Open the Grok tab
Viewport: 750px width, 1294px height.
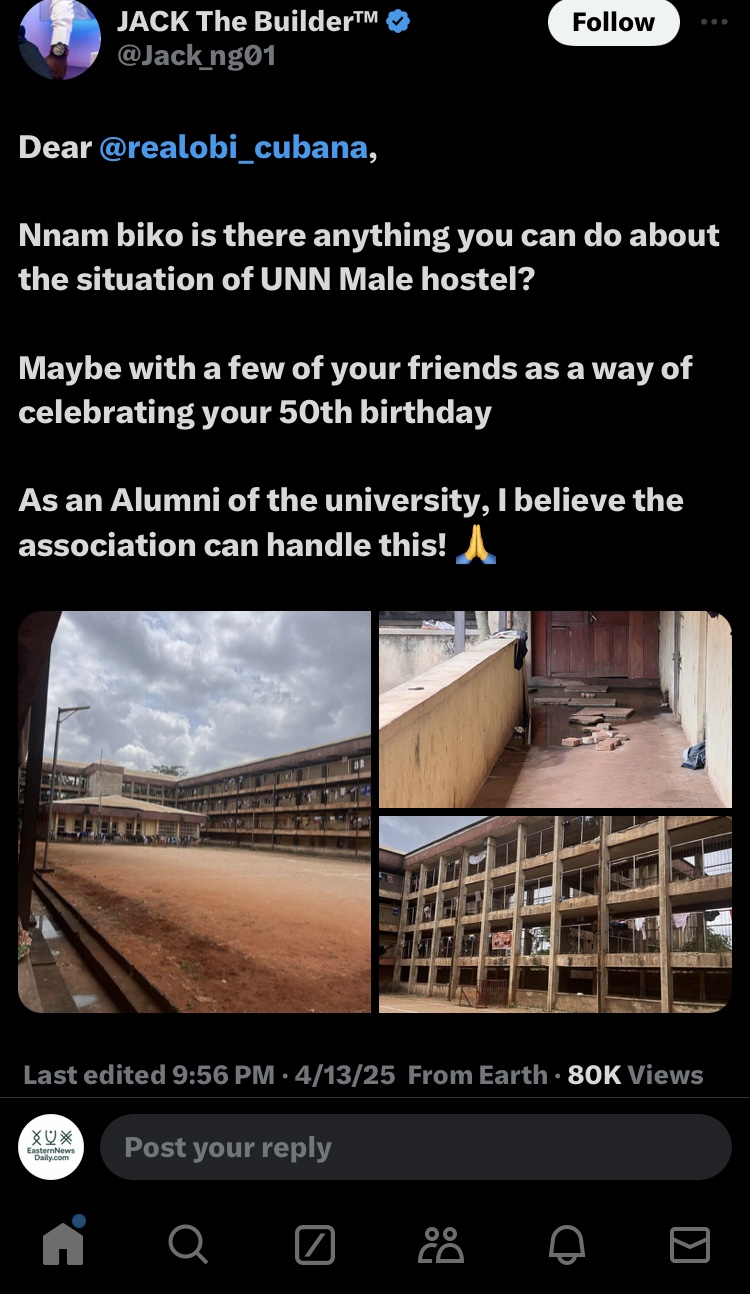point(314,1245)
